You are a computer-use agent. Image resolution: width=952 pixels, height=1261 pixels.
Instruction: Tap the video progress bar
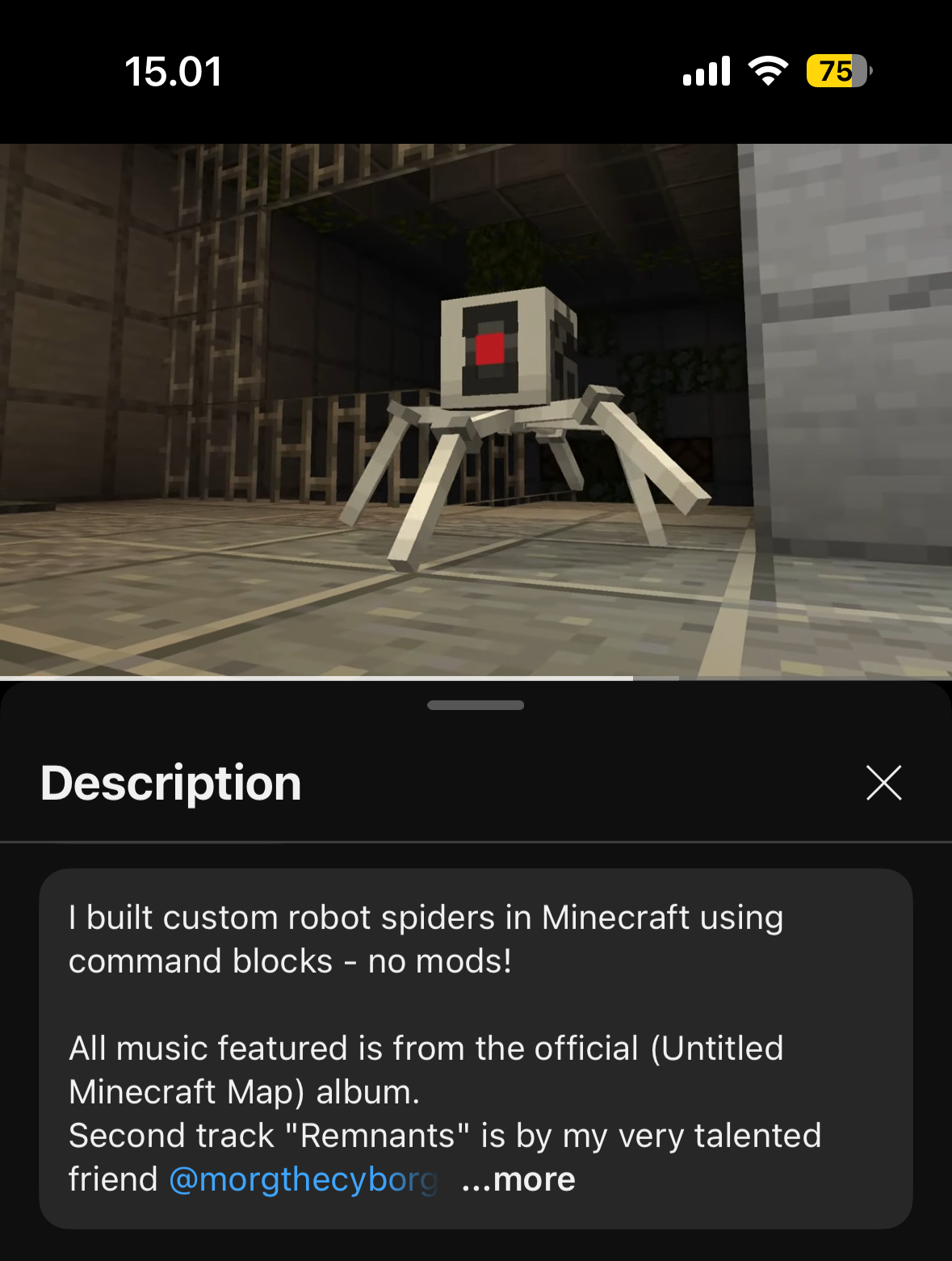point(476,679)
